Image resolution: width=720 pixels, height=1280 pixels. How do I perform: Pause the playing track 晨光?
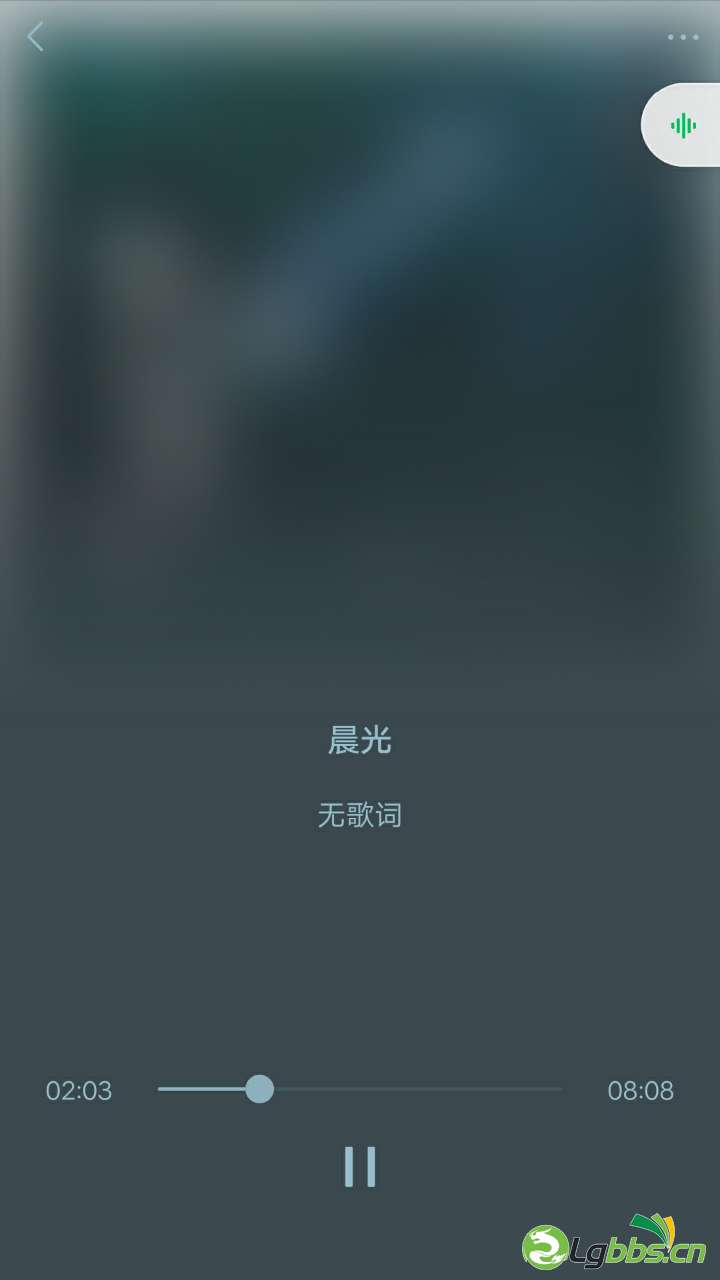pos(360,1166)
